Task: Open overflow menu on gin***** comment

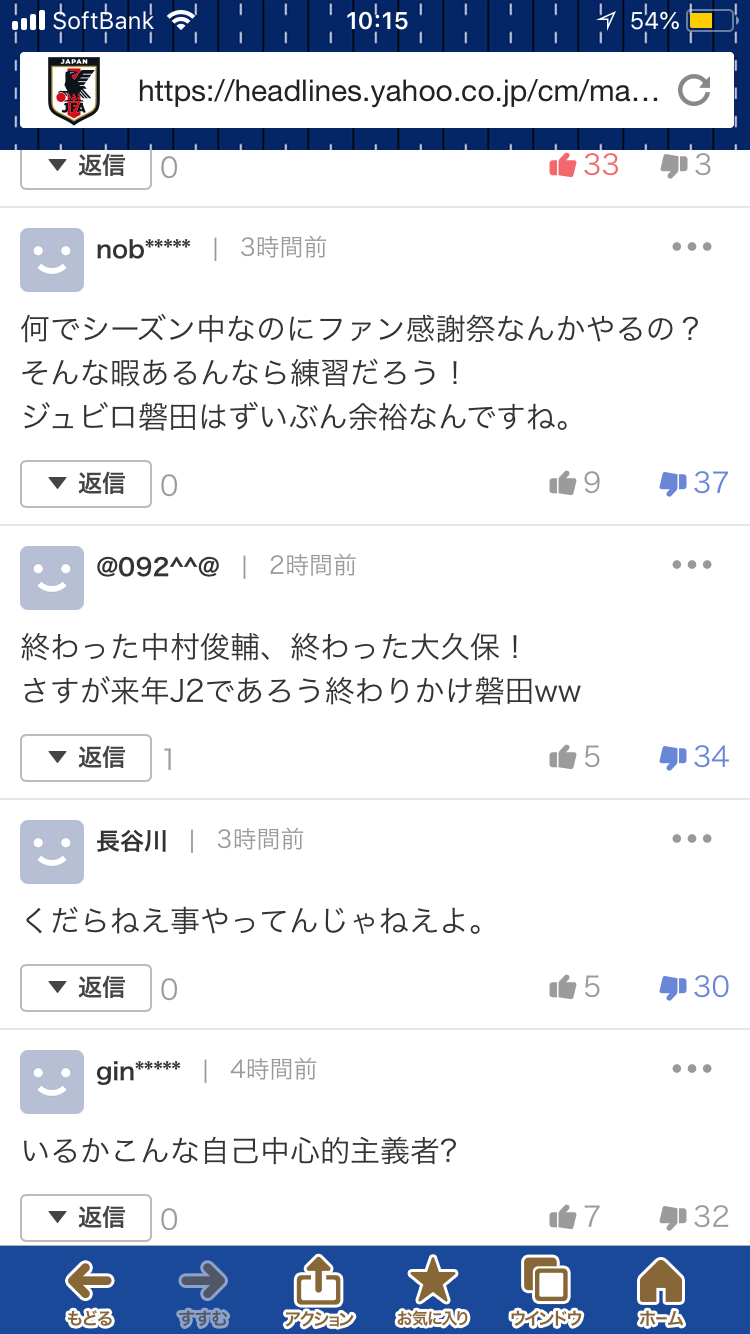Action: [691, 1069]
